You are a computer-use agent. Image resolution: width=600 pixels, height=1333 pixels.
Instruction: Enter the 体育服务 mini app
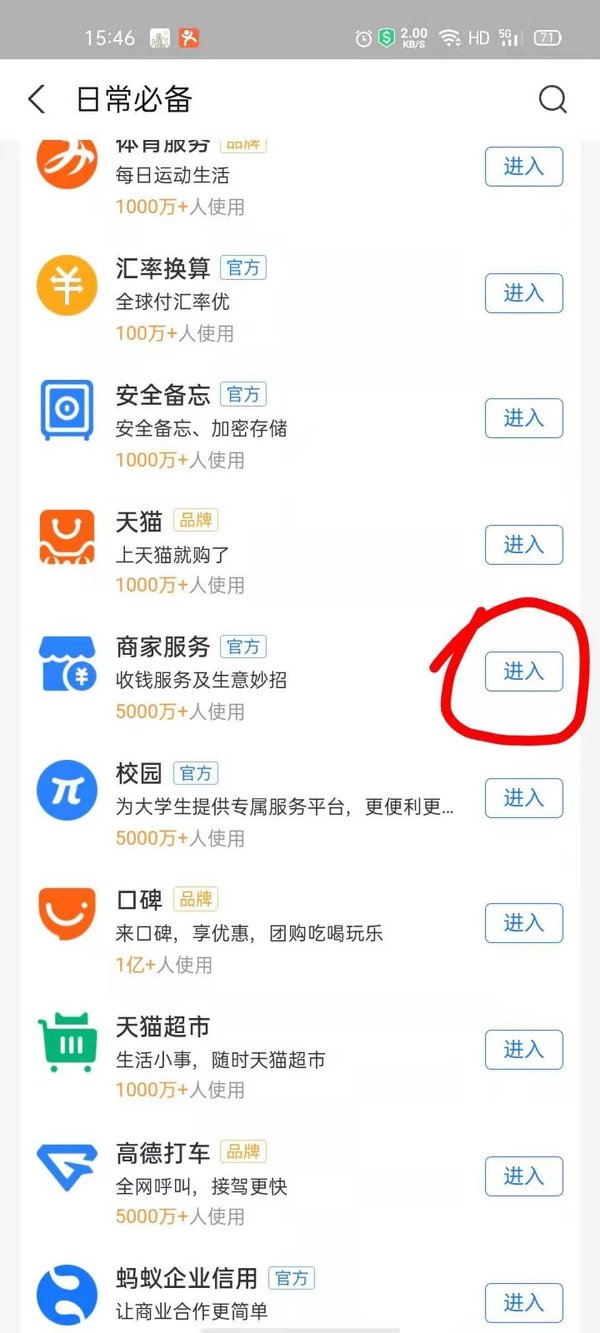[x=523, y=167]
